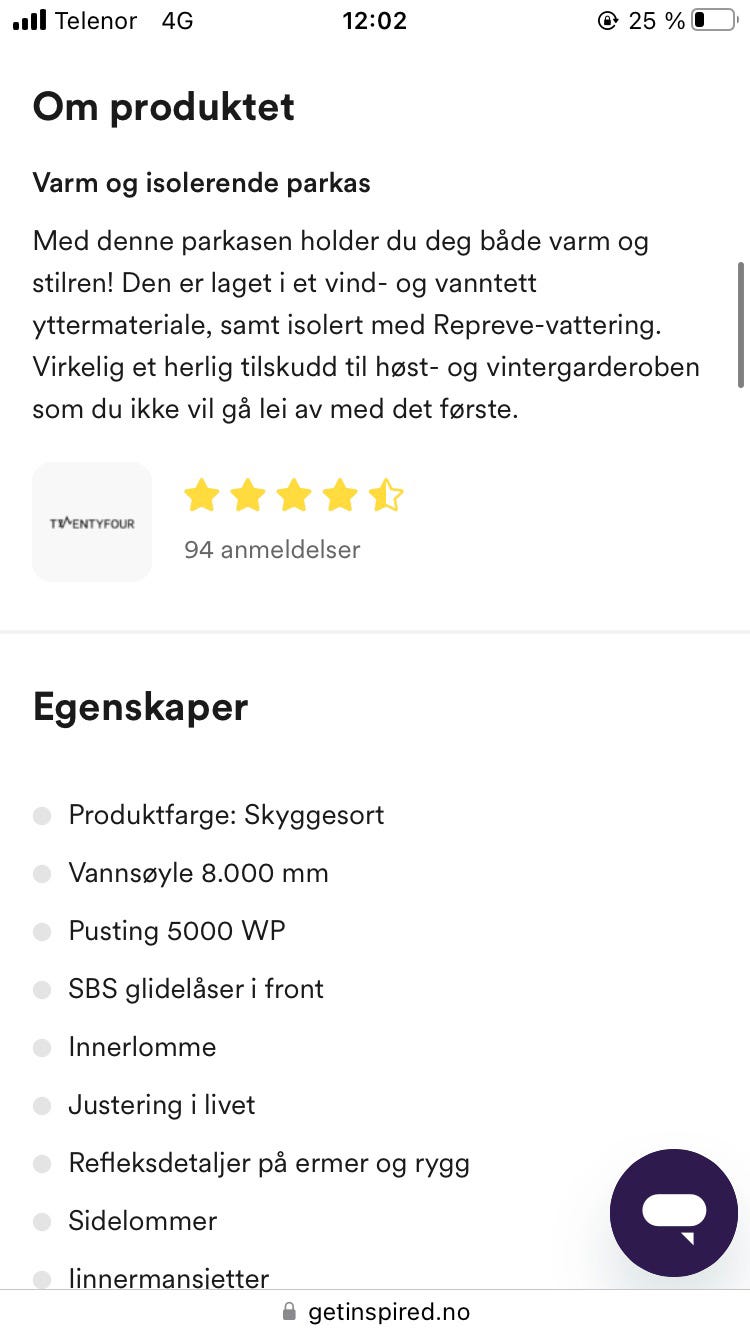Screen dimensions: 750x1334
Task: Select the third star of the product rating
Action: pos(293,494)
